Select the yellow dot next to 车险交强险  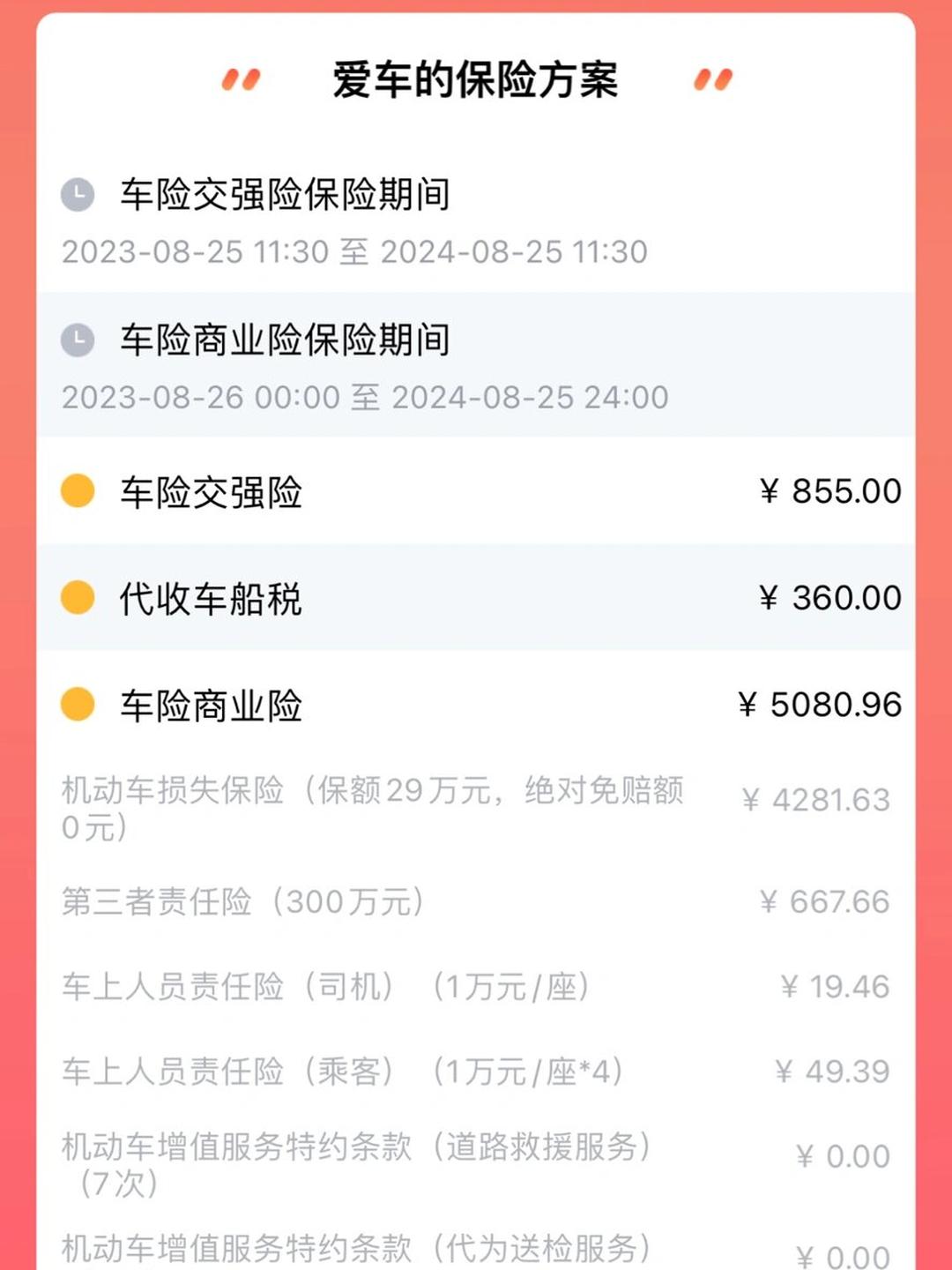pos(79,492)
